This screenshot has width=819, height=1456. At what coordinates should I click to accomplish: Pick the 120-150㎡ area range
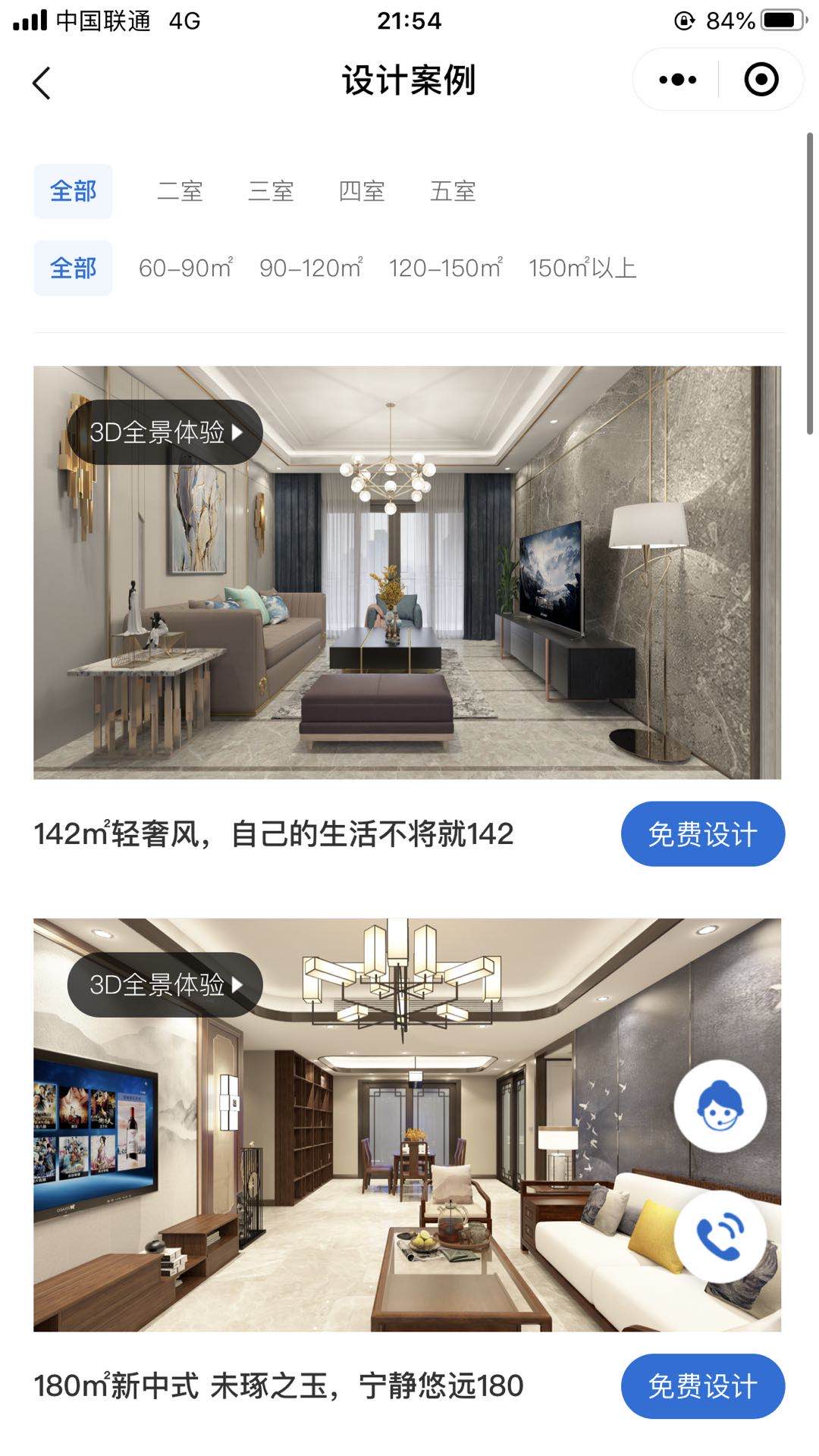pyautogui.click(x=445, y=268)
